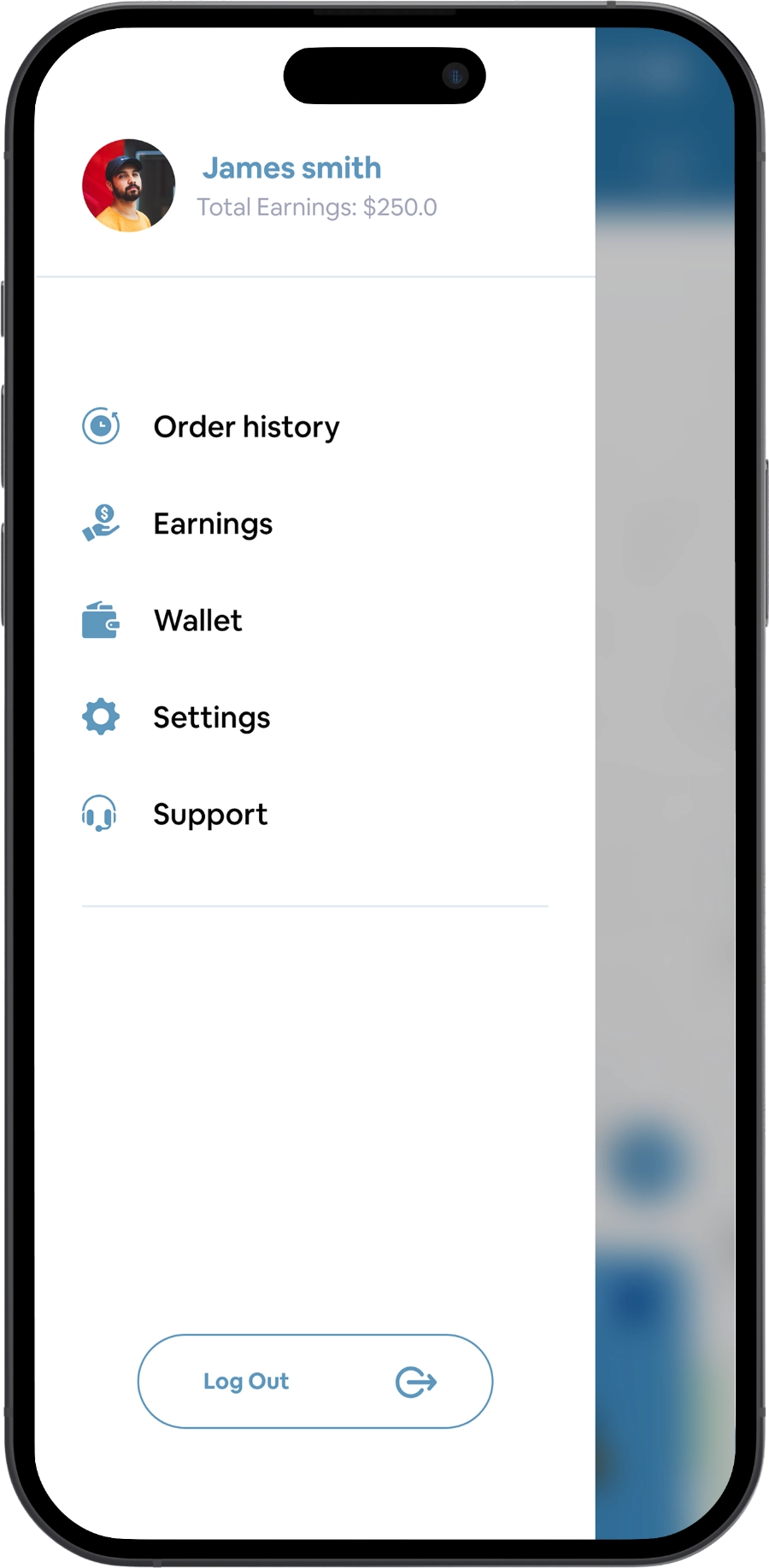This screenshot has height=1568, width=769.
Task: Go to the Earnings page
Action: pos(213,524)
